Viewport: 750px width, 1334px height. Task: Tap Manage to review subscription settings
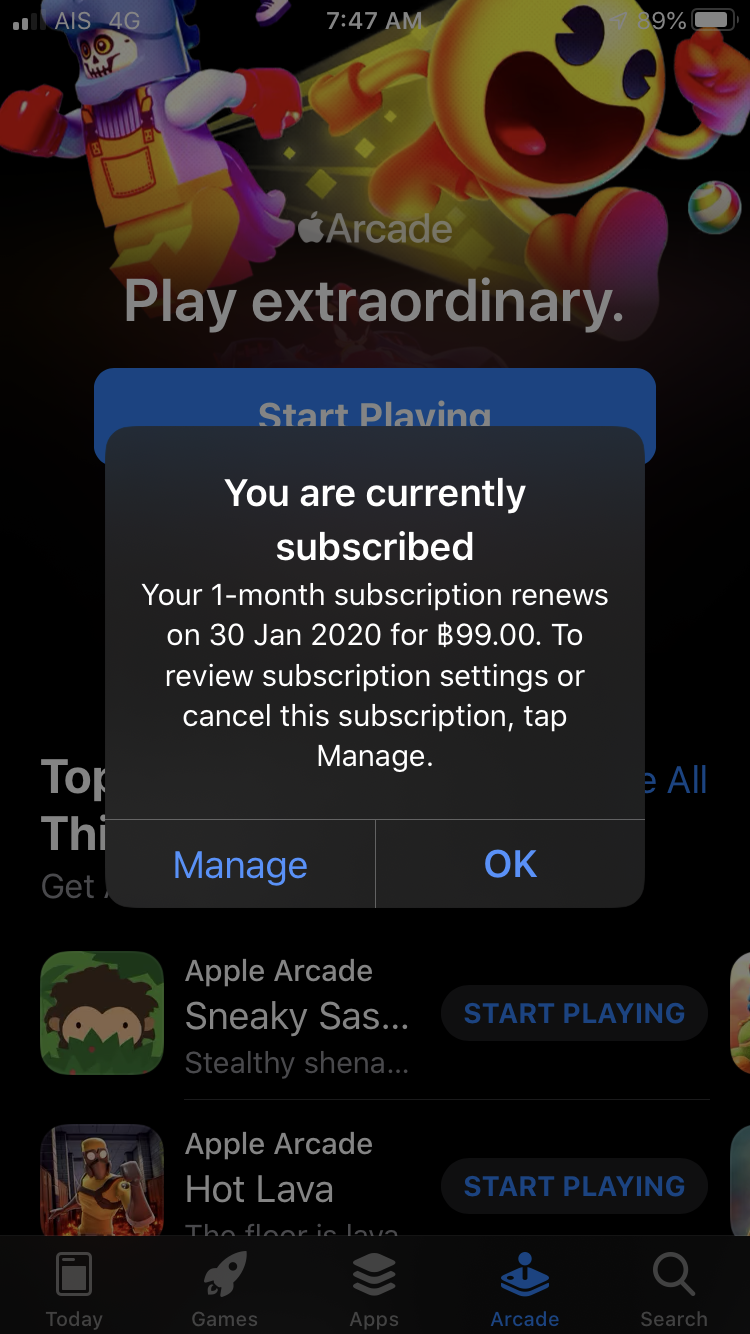240,865
